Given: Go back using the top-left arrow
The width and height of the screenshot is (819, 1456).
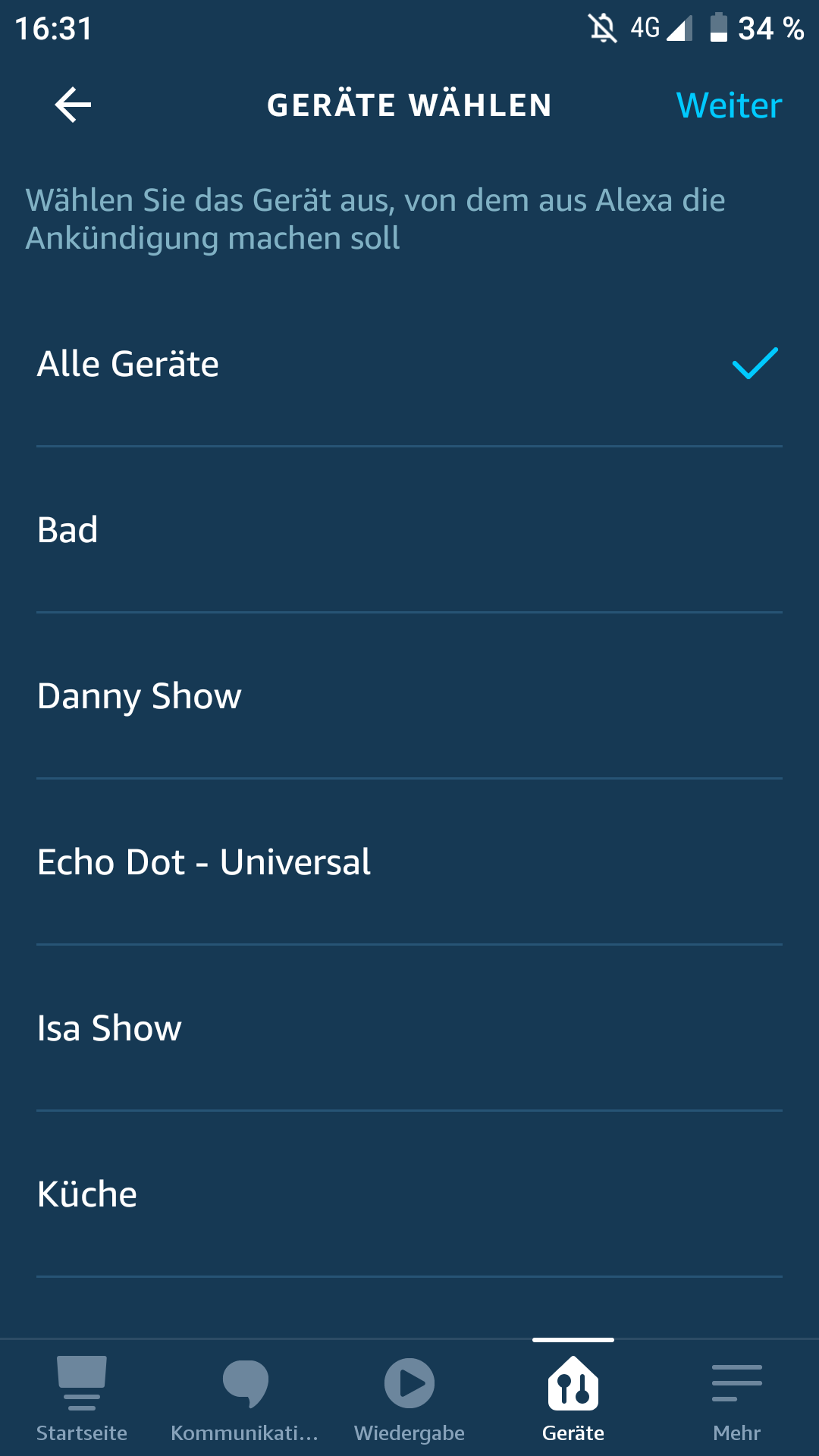Looking at the screenshot, I should (x=73, y=105).
